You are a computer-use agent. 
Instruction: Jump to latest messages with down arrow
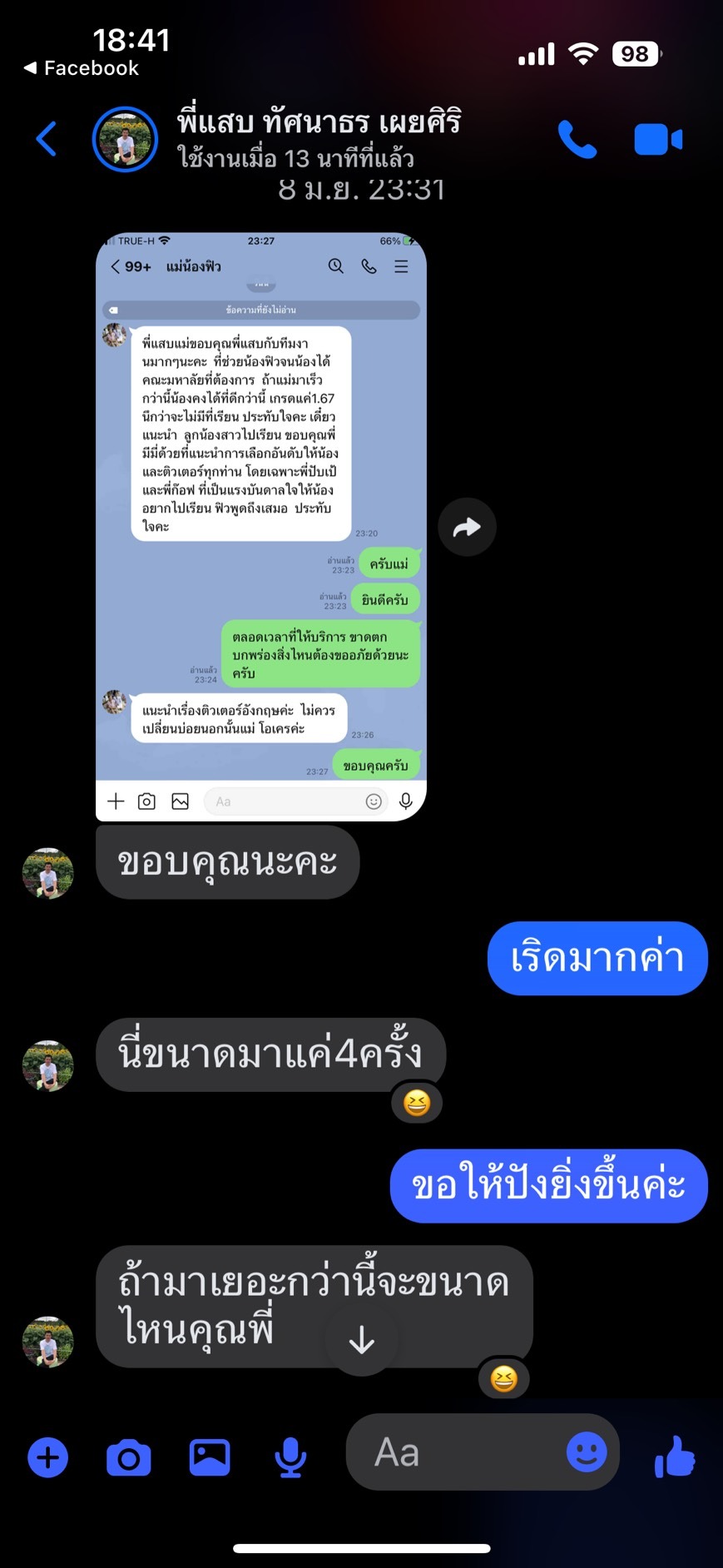click(x=361, y=1340)
